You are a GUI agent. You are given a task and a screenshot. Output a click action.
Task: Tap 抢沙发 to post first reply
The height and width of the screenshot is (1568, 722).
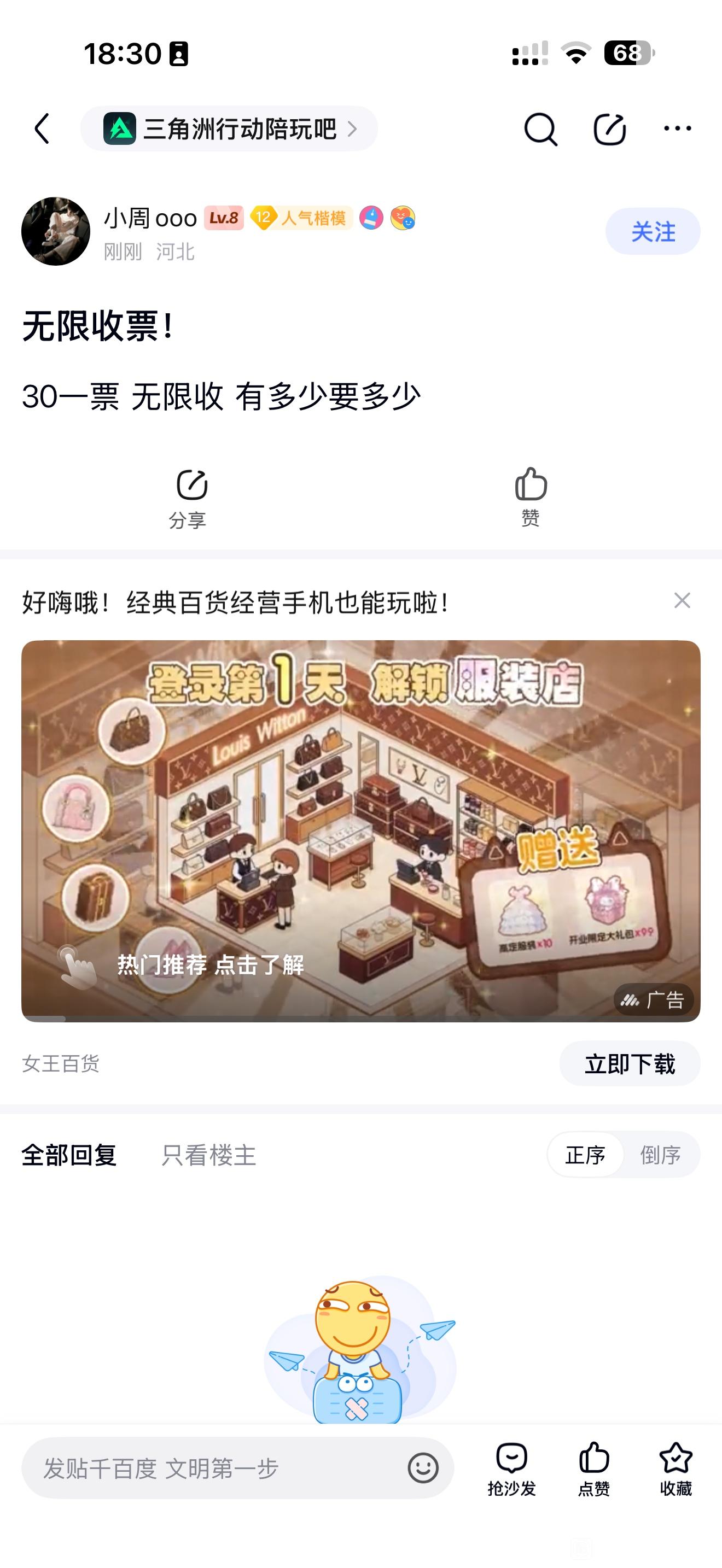tap(511, 1468)
